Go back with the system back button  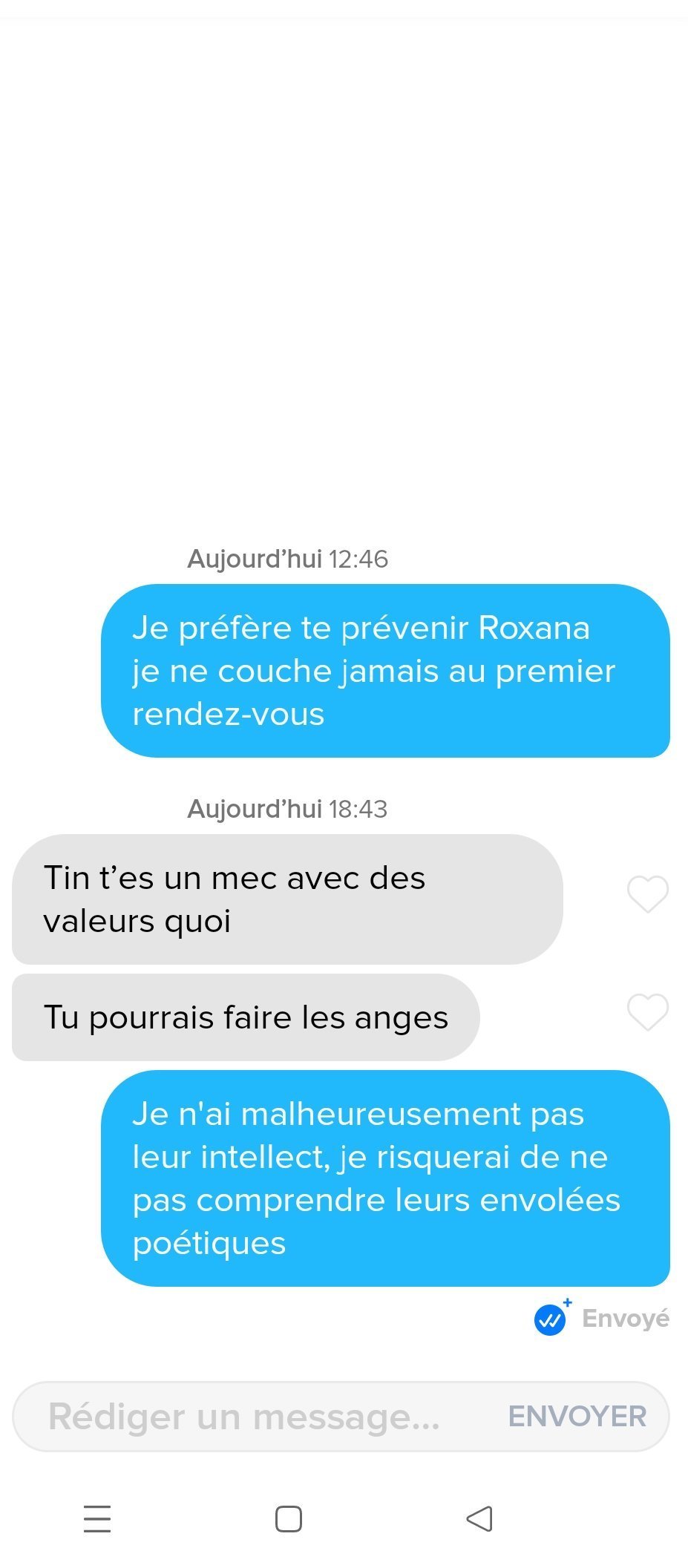click(x=479, y=1518)
